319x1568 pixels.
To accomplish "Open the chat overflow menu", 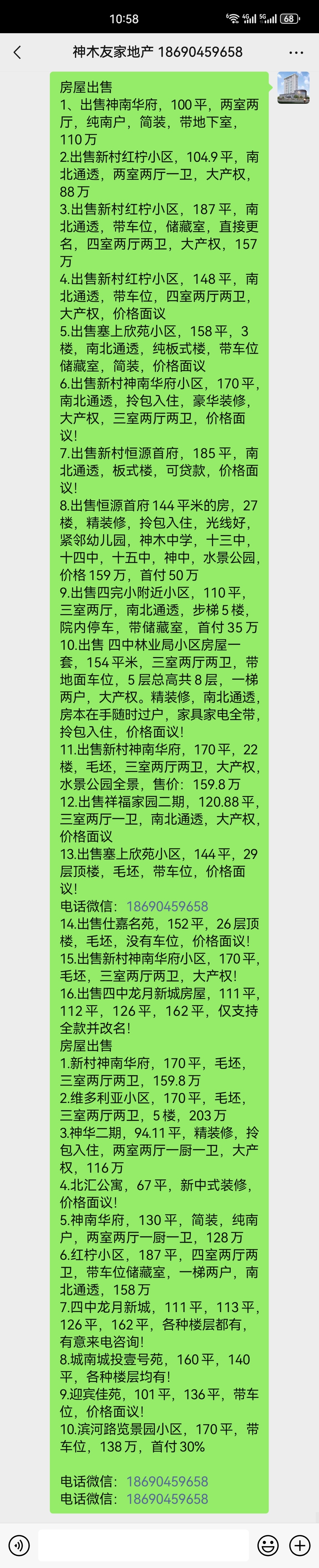I will point(296,52).
